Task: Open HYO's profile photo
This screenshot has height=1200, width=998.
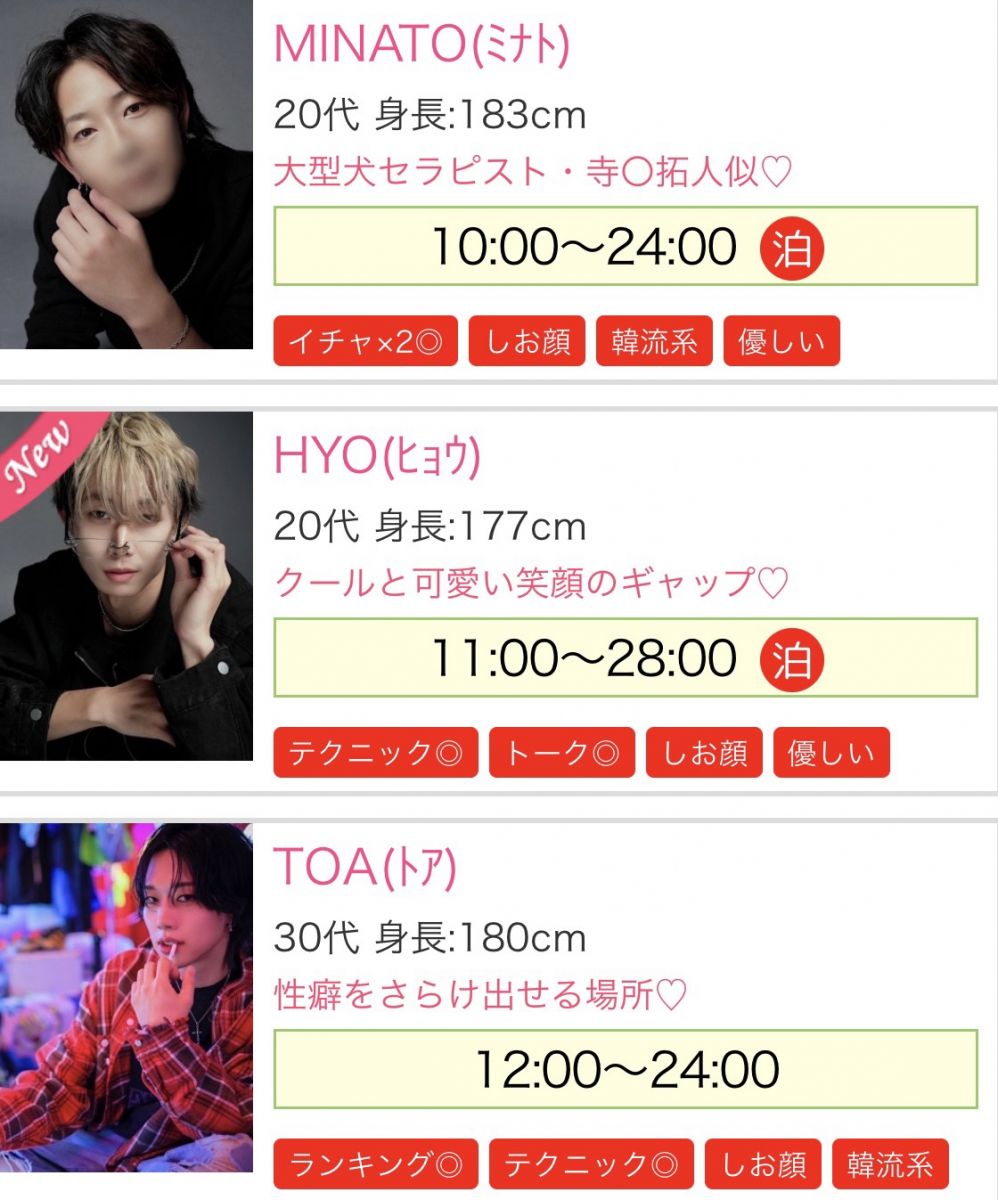Action: [x=126, y=585]
